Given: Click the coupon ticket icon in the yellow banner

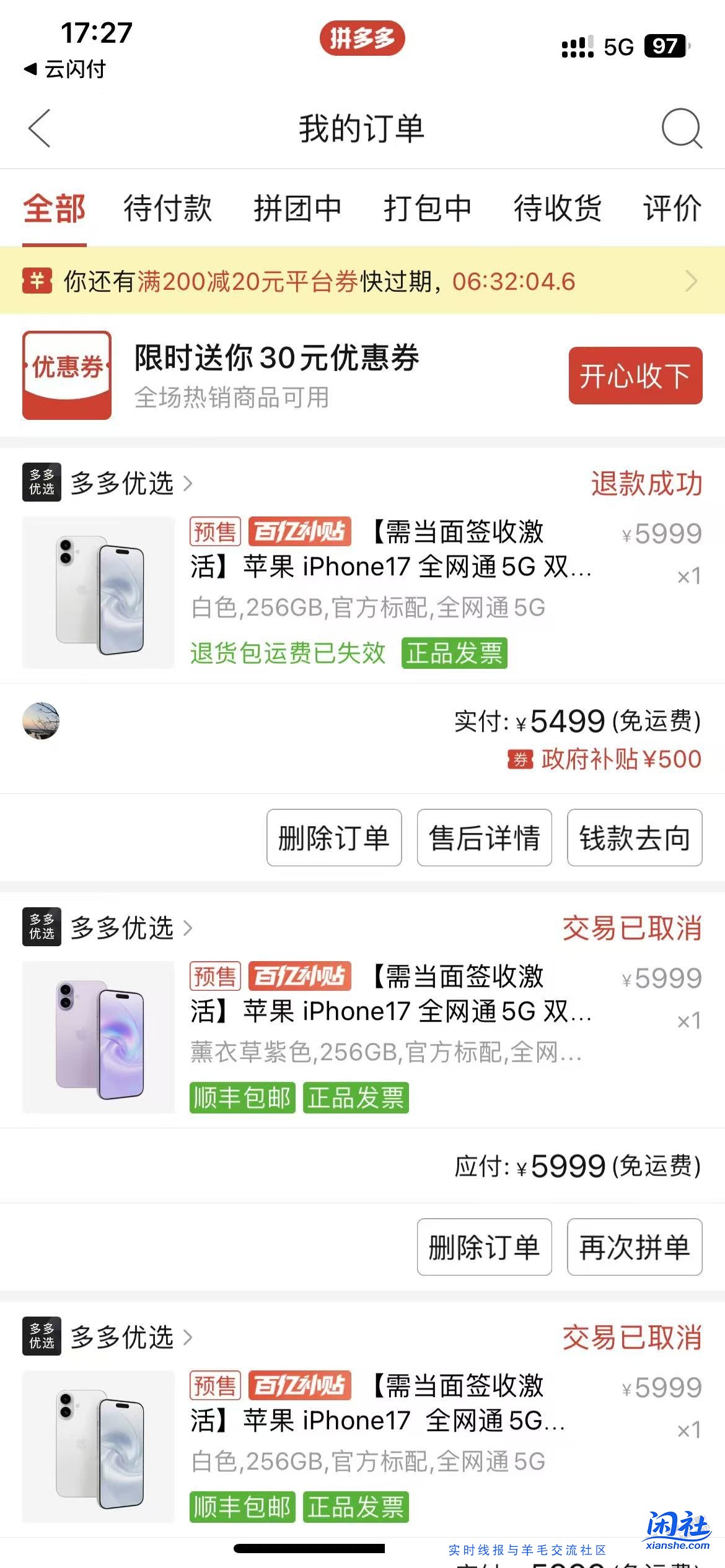Looking at the screenshot, I should [38, 282].
